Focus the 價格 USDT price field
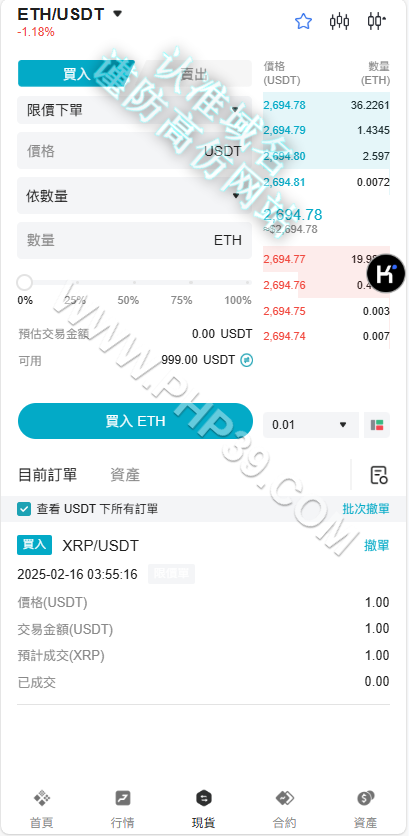The height and width of the screenshot is (836, 409). (134, 151)
